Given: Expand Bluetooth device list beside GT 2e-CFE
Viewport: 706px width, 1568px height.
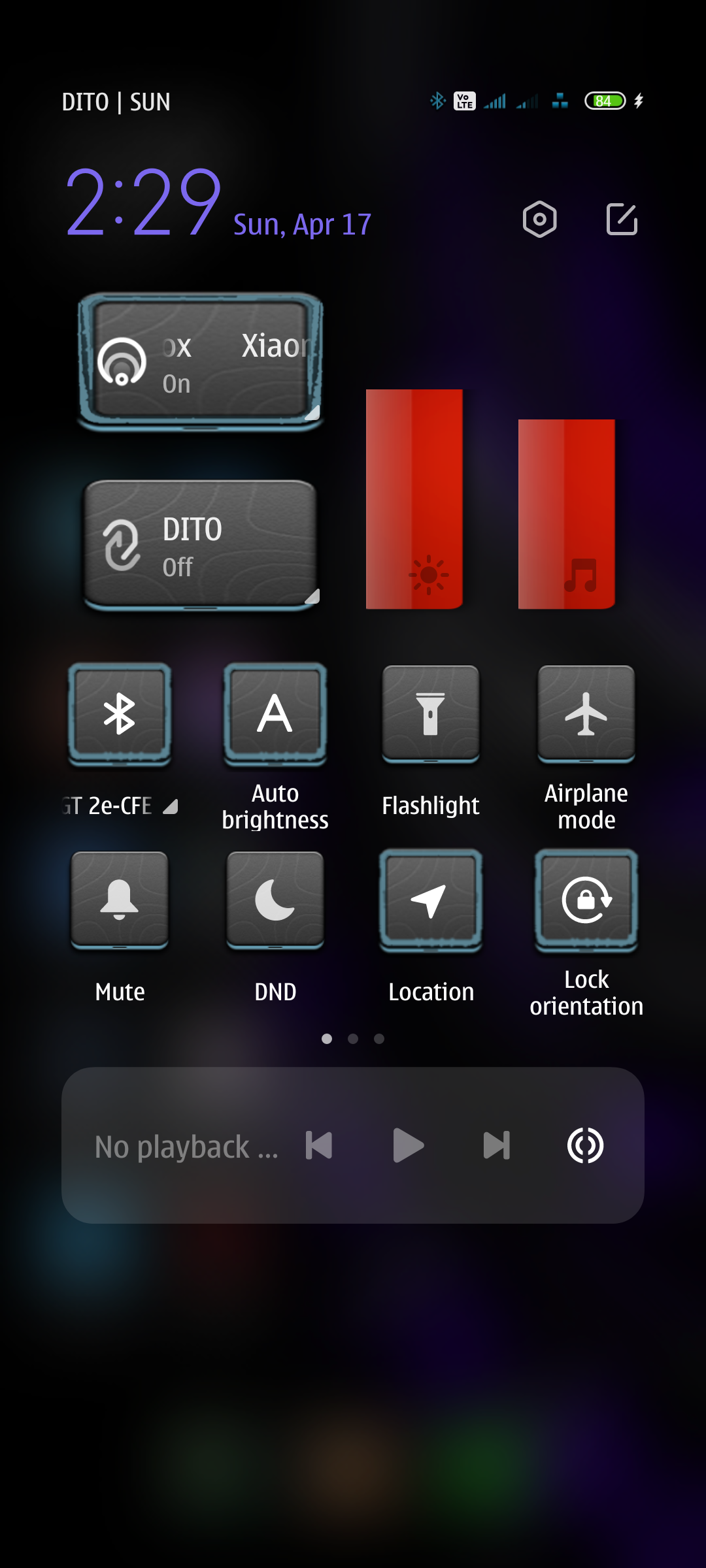Looking at the screenshot, I should [x=171, y=807].
